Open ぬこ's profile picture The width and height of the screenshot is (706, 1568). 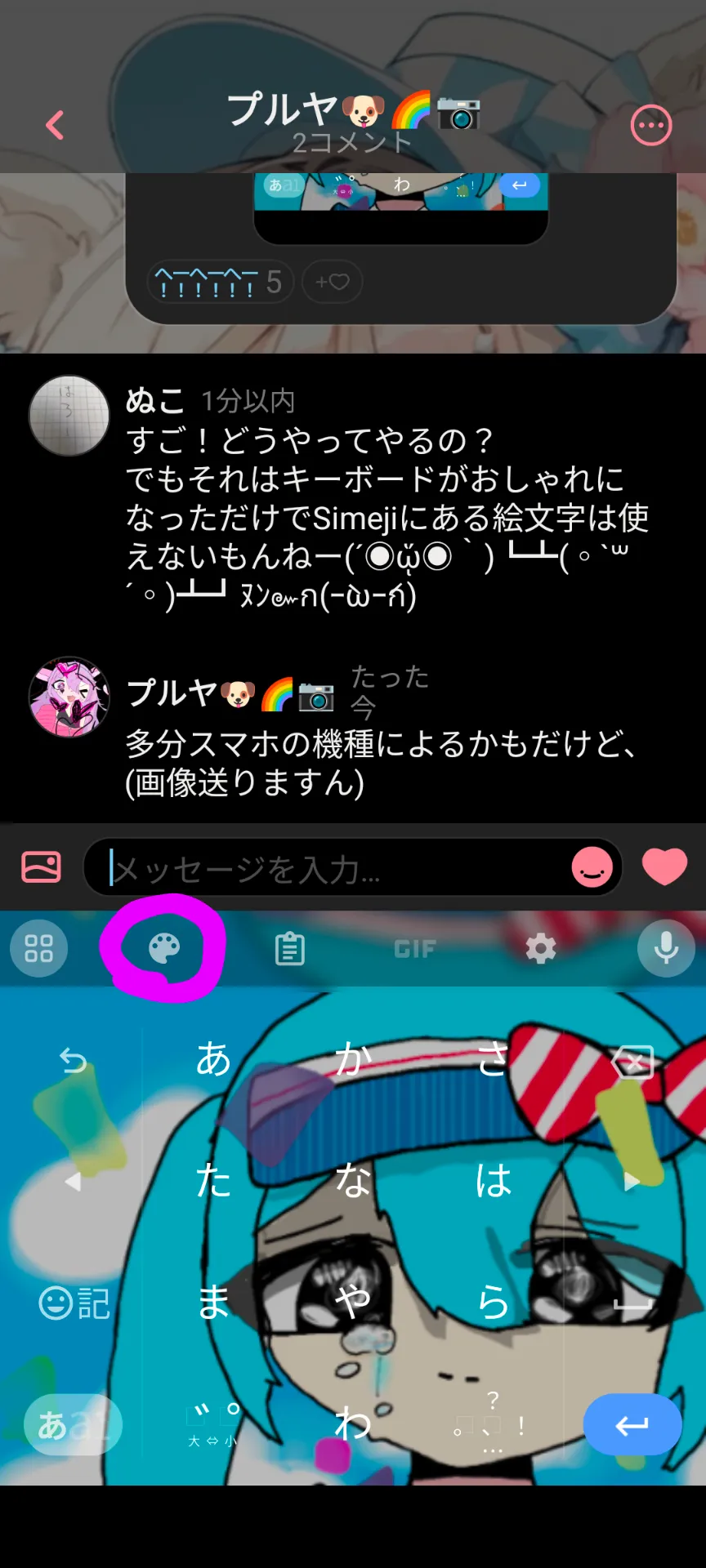(x=69, y=416)
